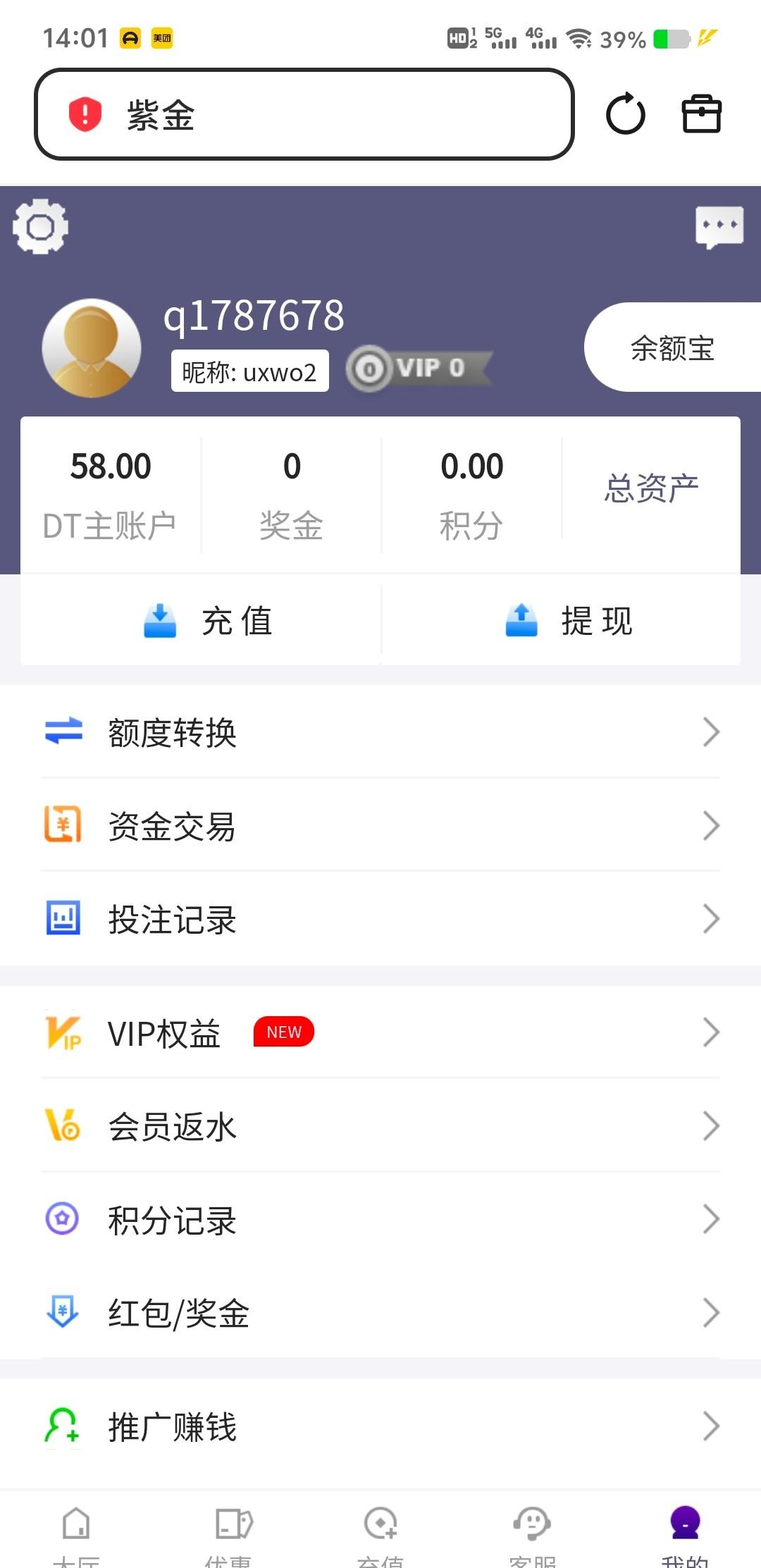
Task: Open 余额宝
Action: [x=672, y=348]
